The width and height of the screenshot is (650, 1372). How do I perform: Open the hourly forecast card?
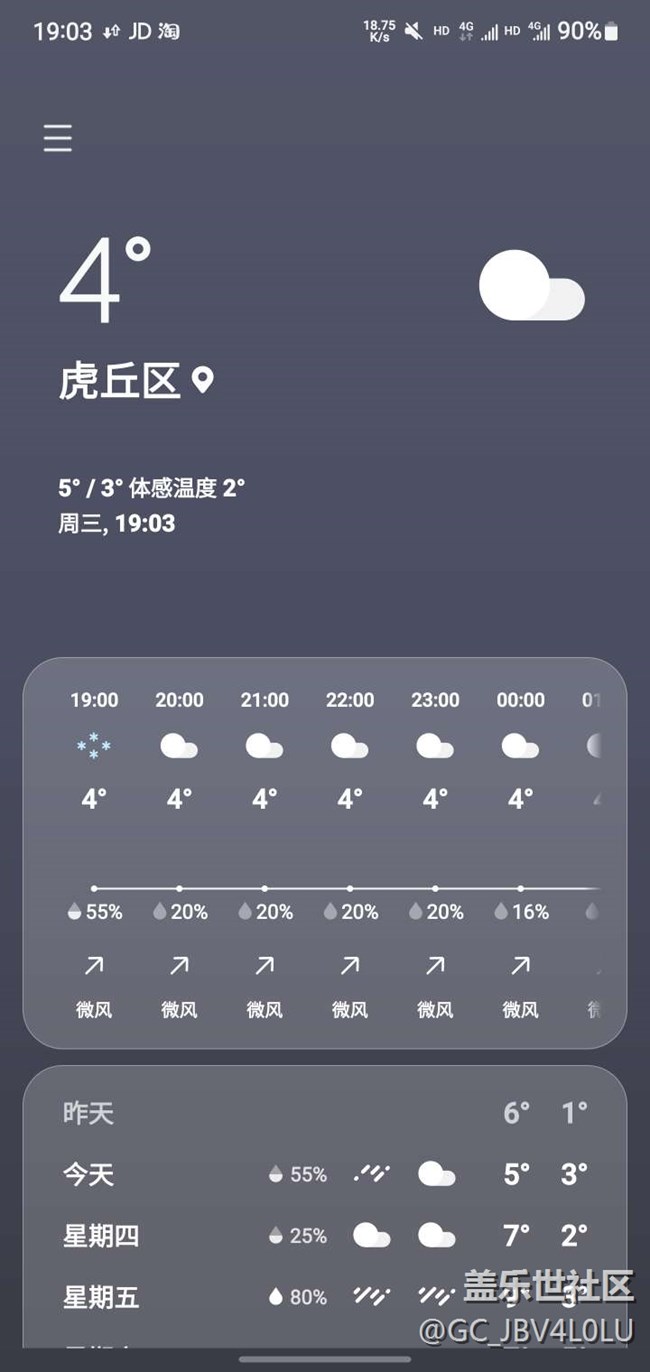point(325,852)
